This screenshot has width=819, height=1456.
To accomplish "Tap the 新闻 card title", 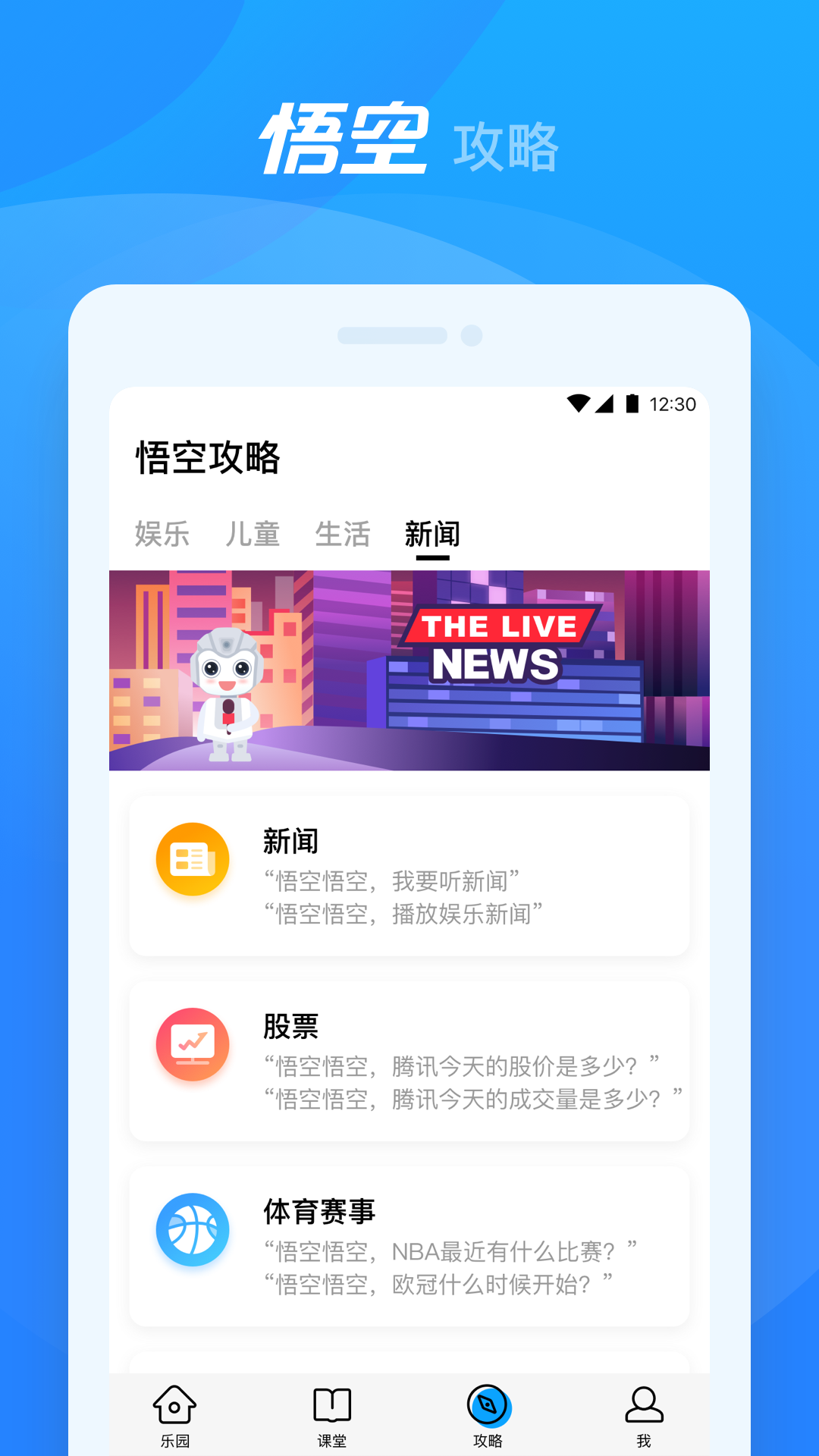I will click(290, 840).
